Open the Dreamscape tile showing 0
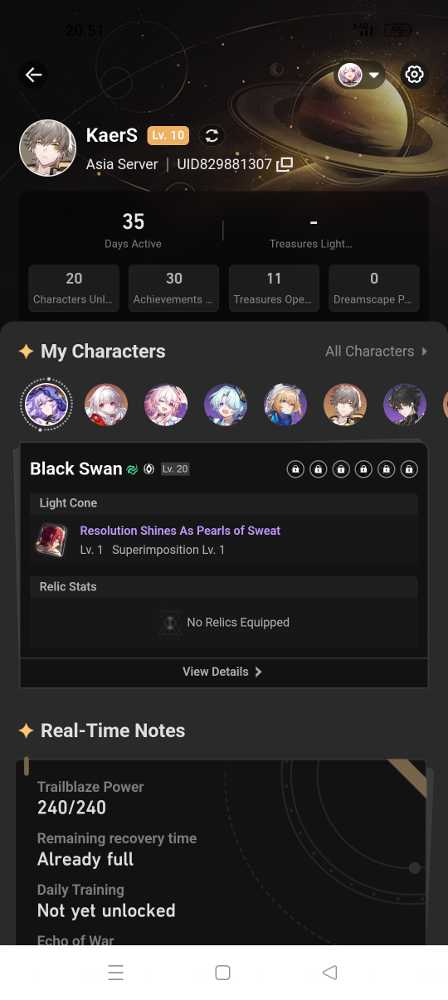The image size is (448, 1000). point(374,288)
